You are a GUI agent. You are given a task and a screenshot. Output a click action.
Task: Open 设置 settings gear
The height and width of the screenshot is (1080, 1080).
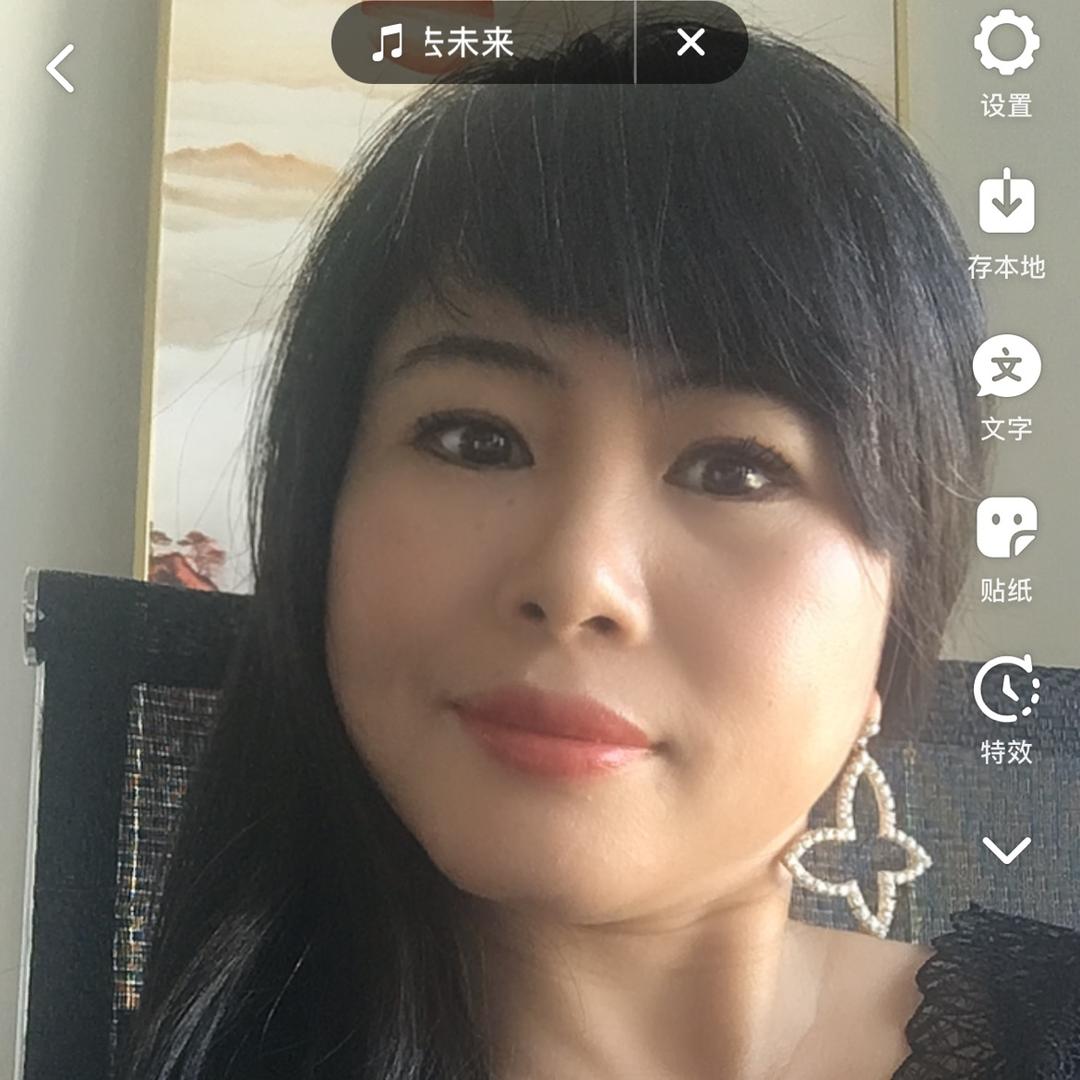click(1006, 63)
